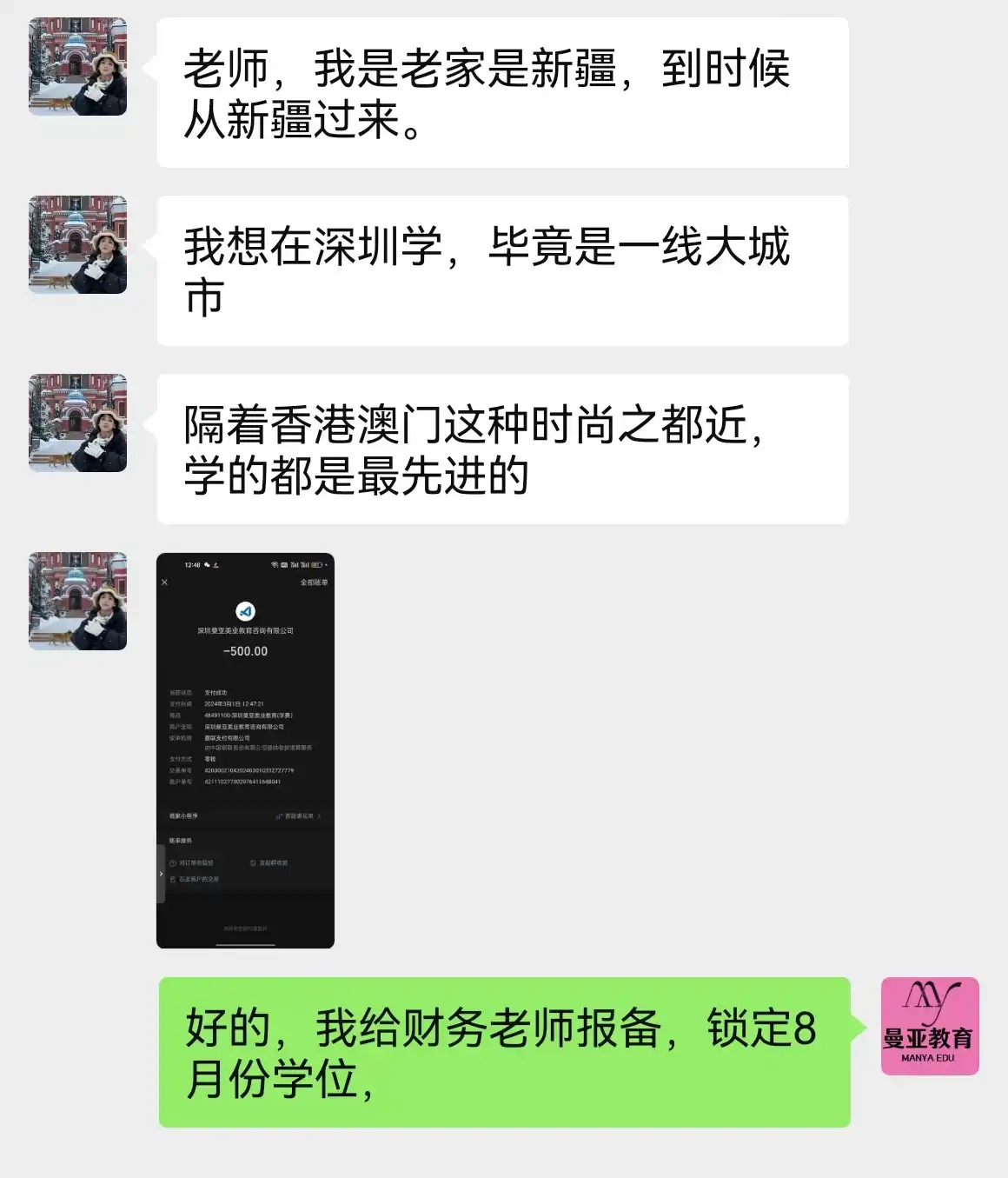
Task: Open sender's avatar beside 我想在深圳学 message
Action: click(x=77, y=244)
